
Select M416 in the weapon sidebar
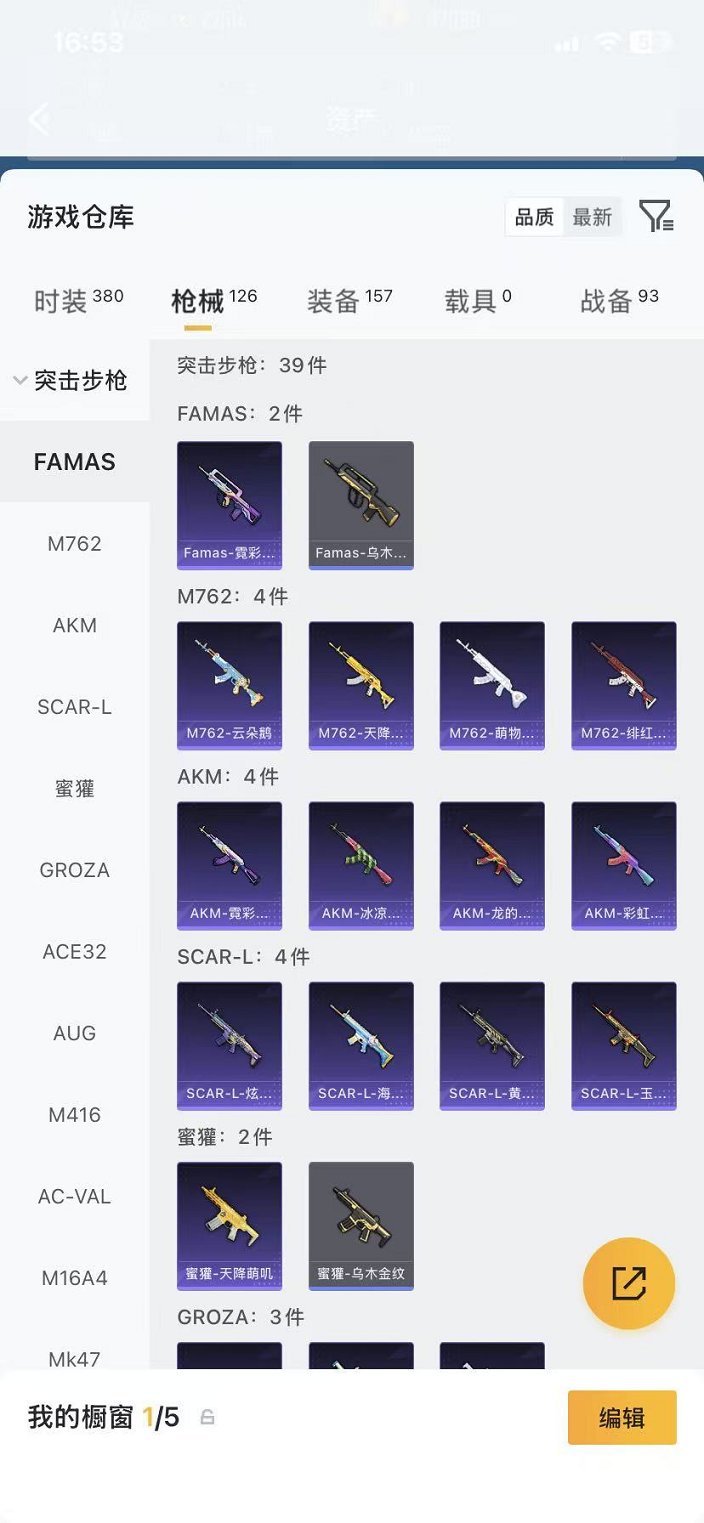(75, 1115)
